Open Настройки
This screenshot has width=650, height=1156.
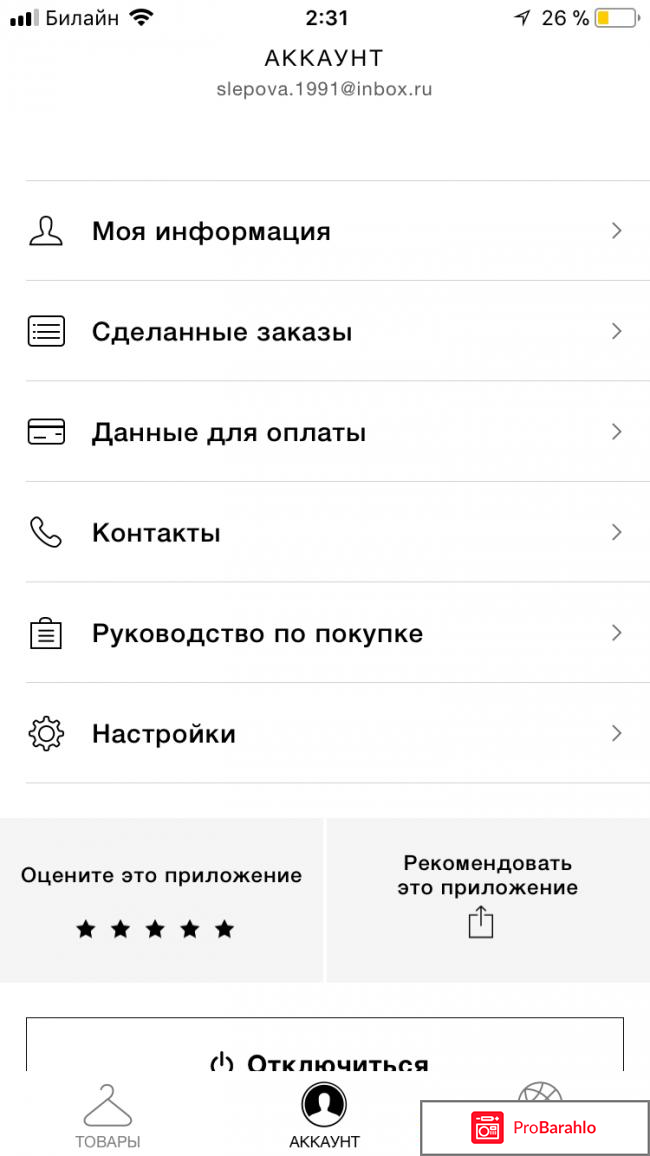tap(324, 734)
